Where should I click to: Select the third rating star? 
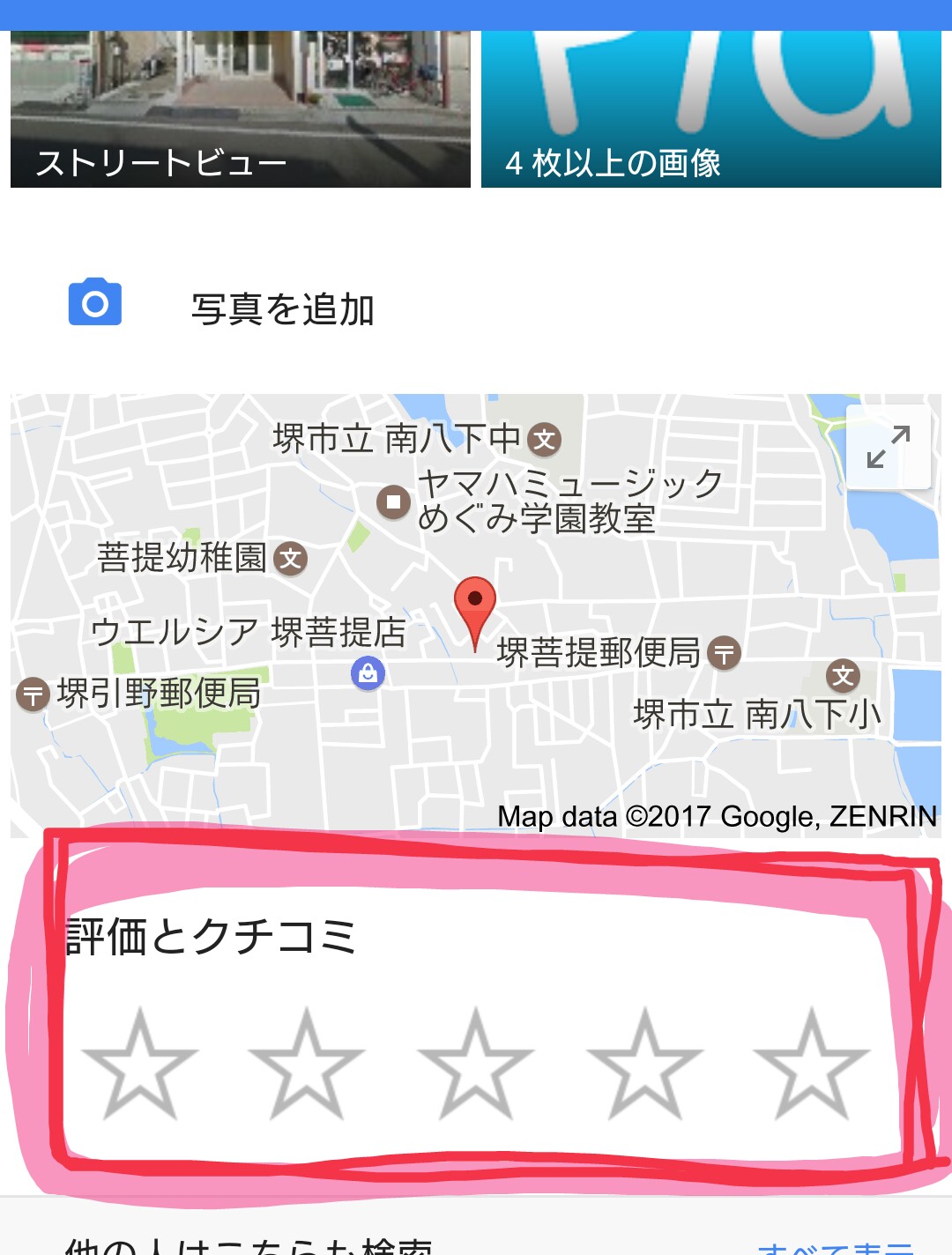coord(475,1064)
